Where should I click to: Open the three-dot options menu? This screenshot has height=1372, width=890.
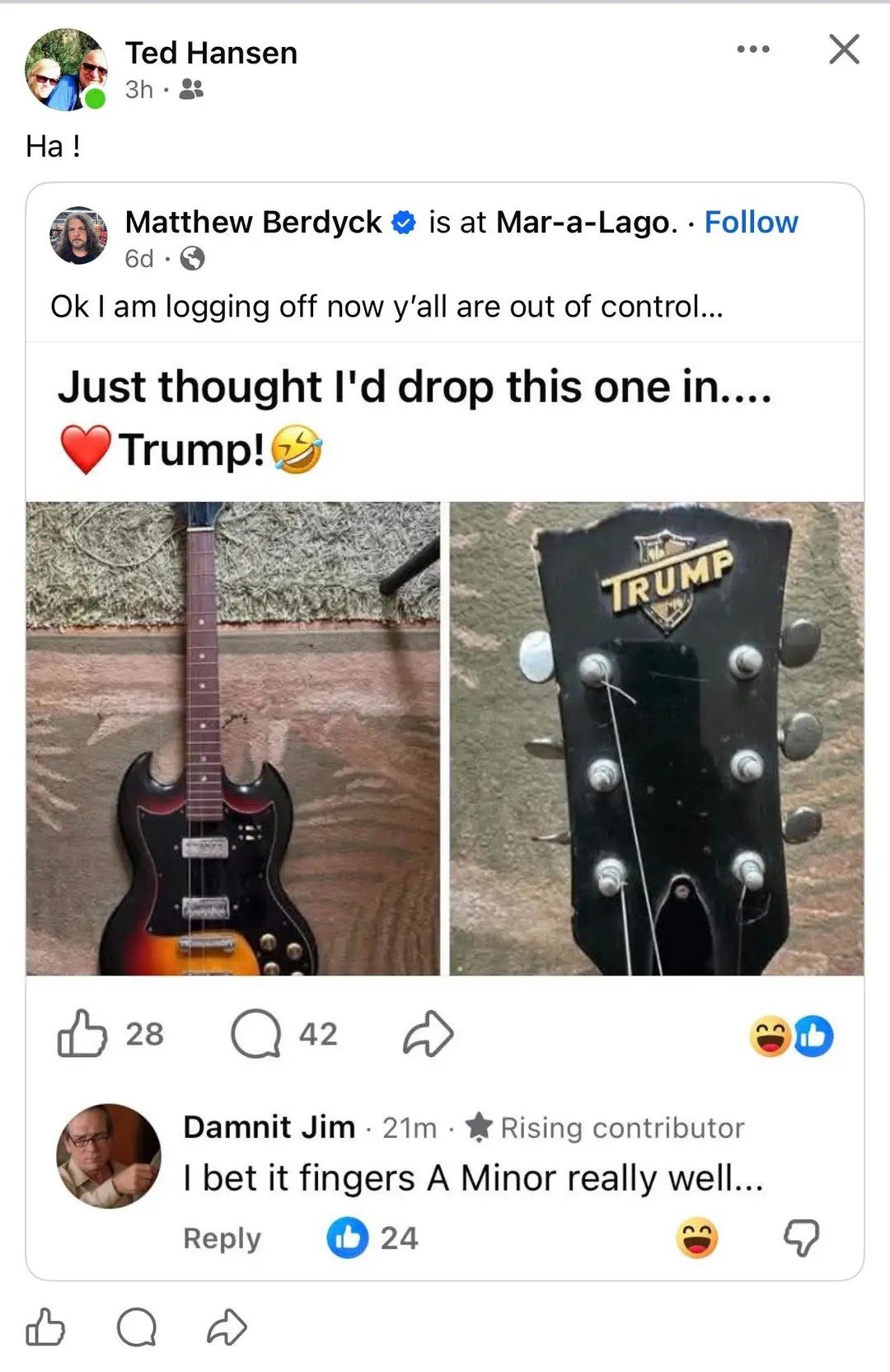pyautogui.click(x=753, y=49)
